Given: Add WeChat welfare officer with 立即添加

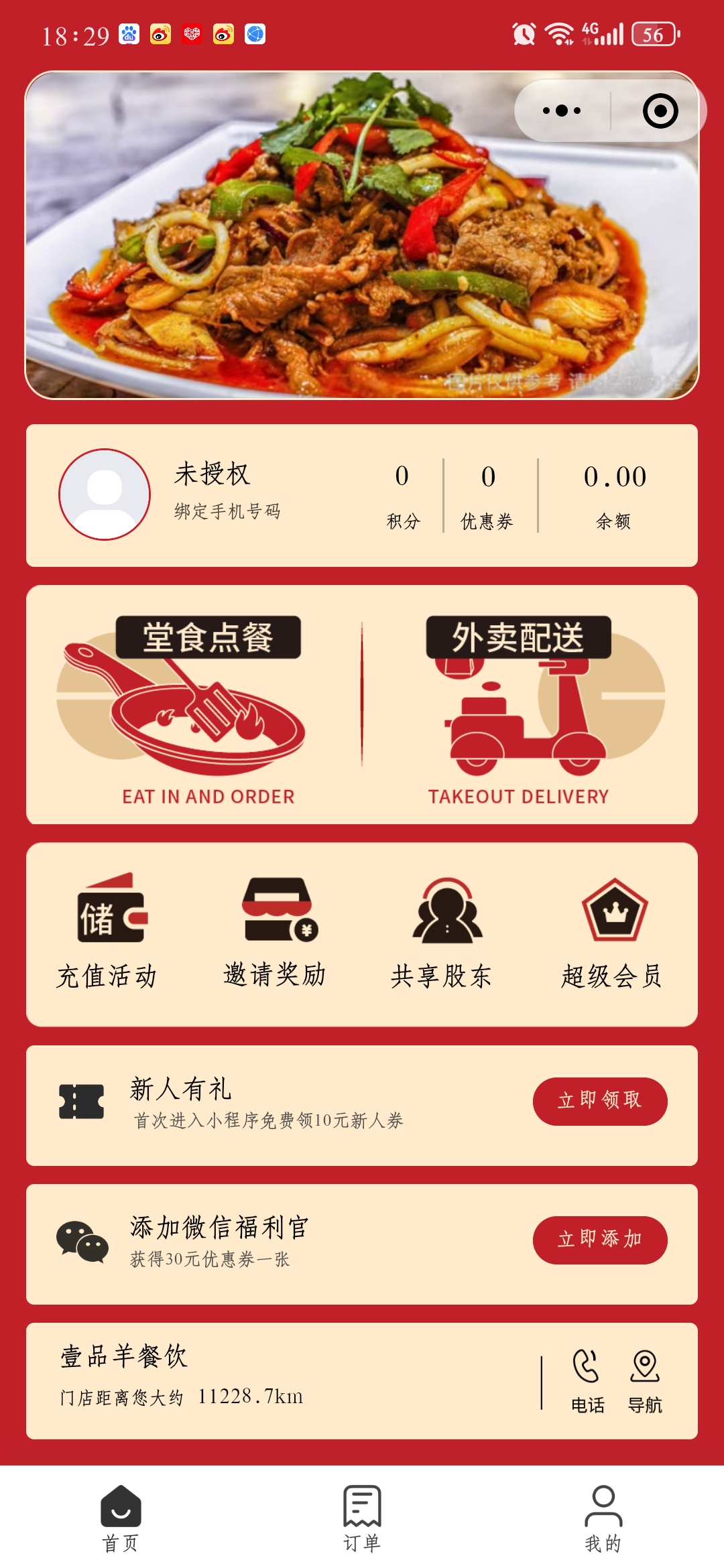Looking at the screenshot, I should (x=599, y=1240).
